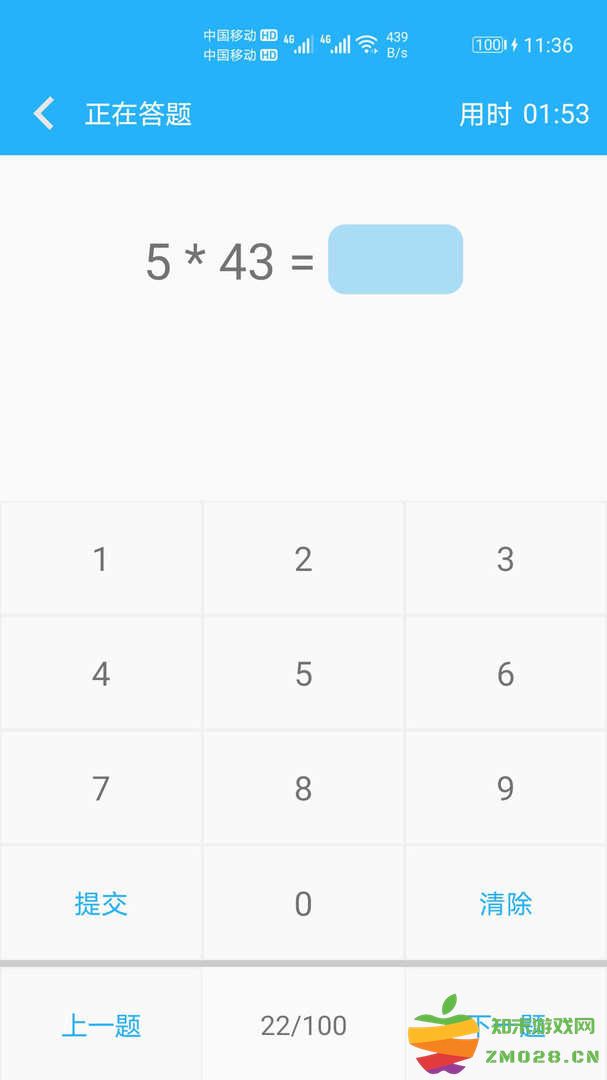Go to previous question 上一题

[x=101, y=1025]
